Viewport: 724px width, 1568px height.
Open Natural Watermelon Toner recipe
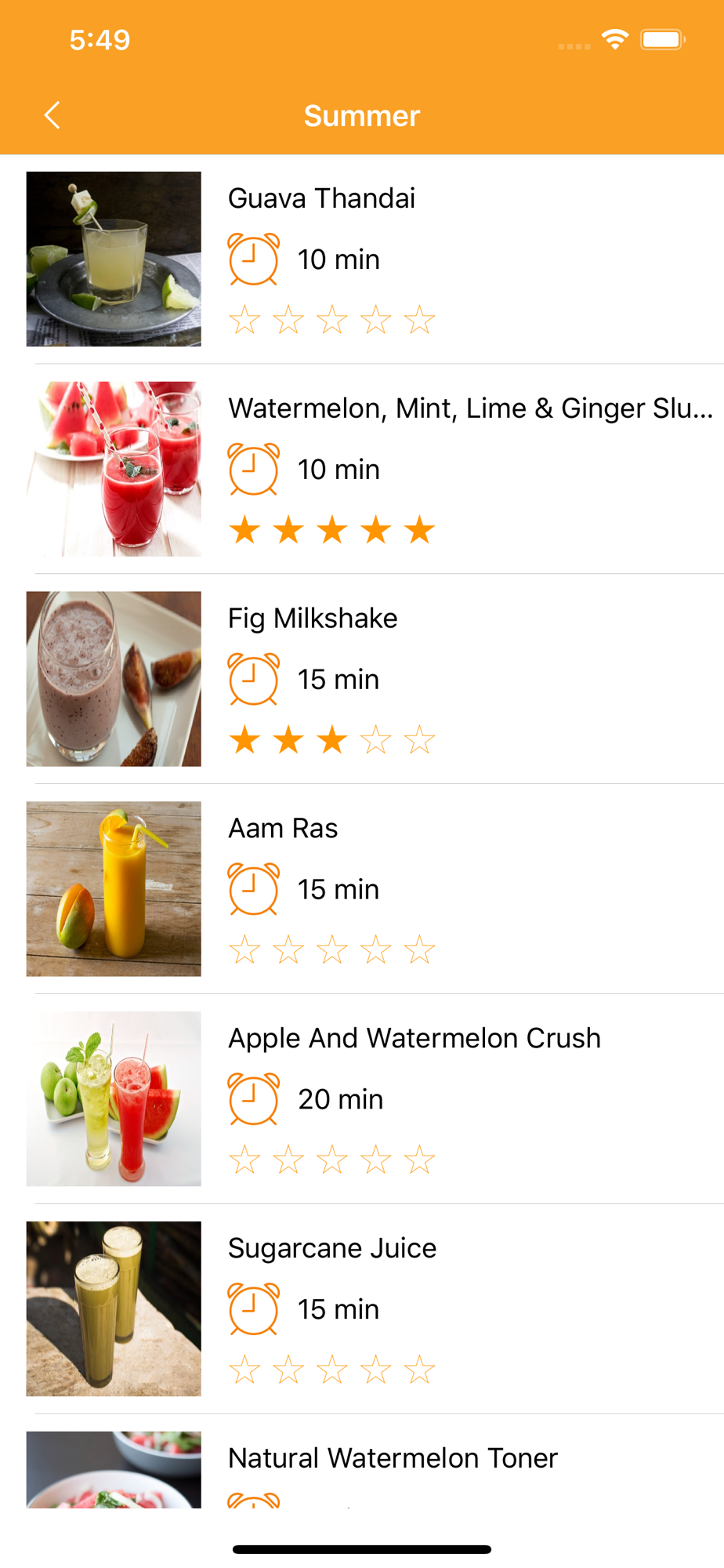[x=362, y=1461]
